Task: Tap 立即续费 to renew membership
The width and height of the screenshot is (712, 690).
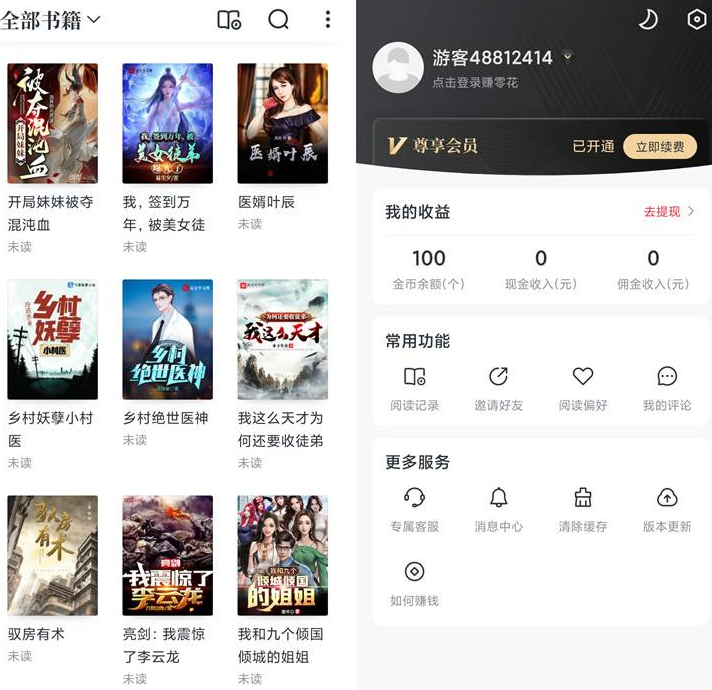Action: 660,147
